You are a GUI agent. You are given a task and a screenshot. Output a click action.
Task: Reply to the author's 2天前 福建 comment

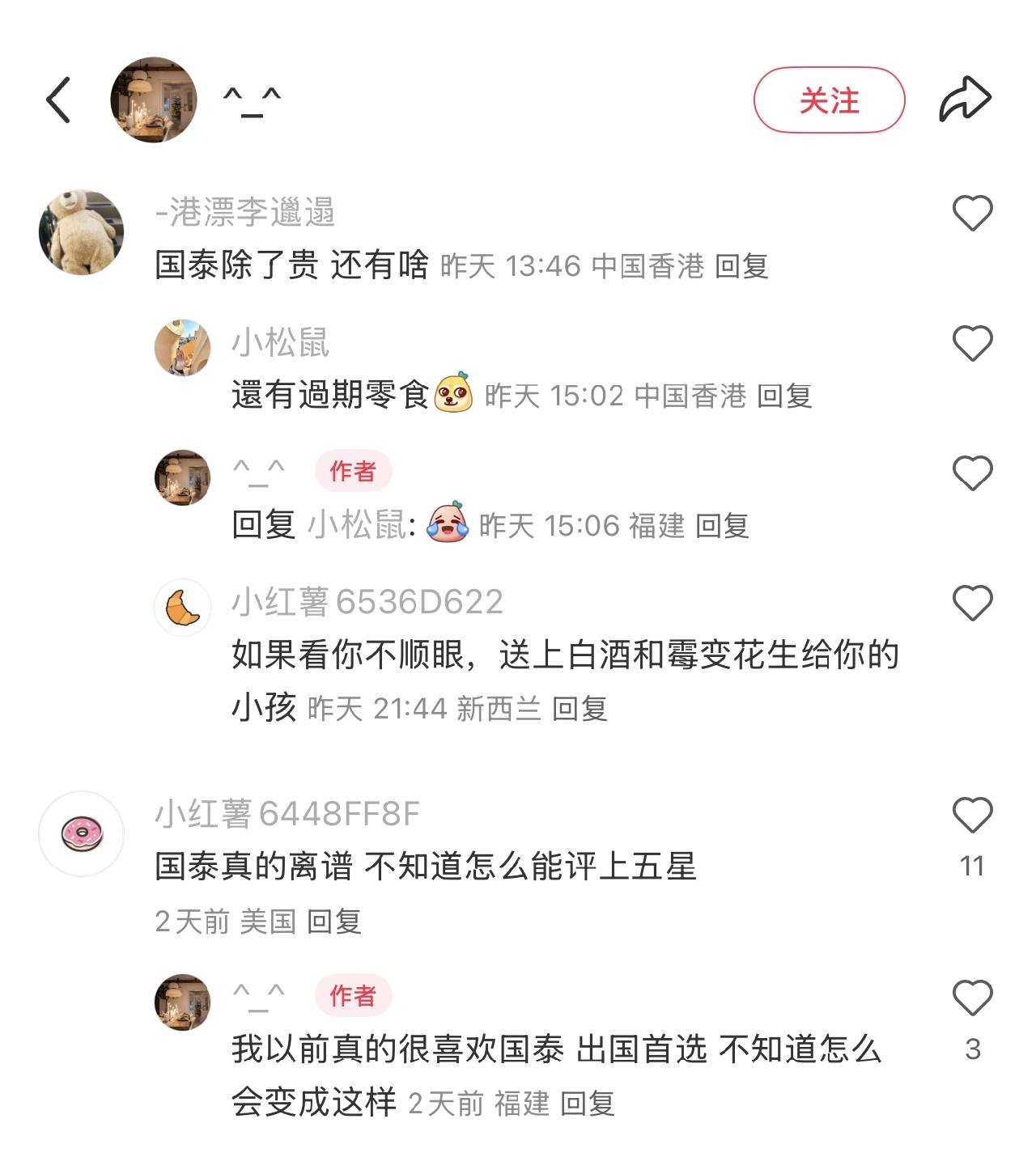pos(588,1104)
